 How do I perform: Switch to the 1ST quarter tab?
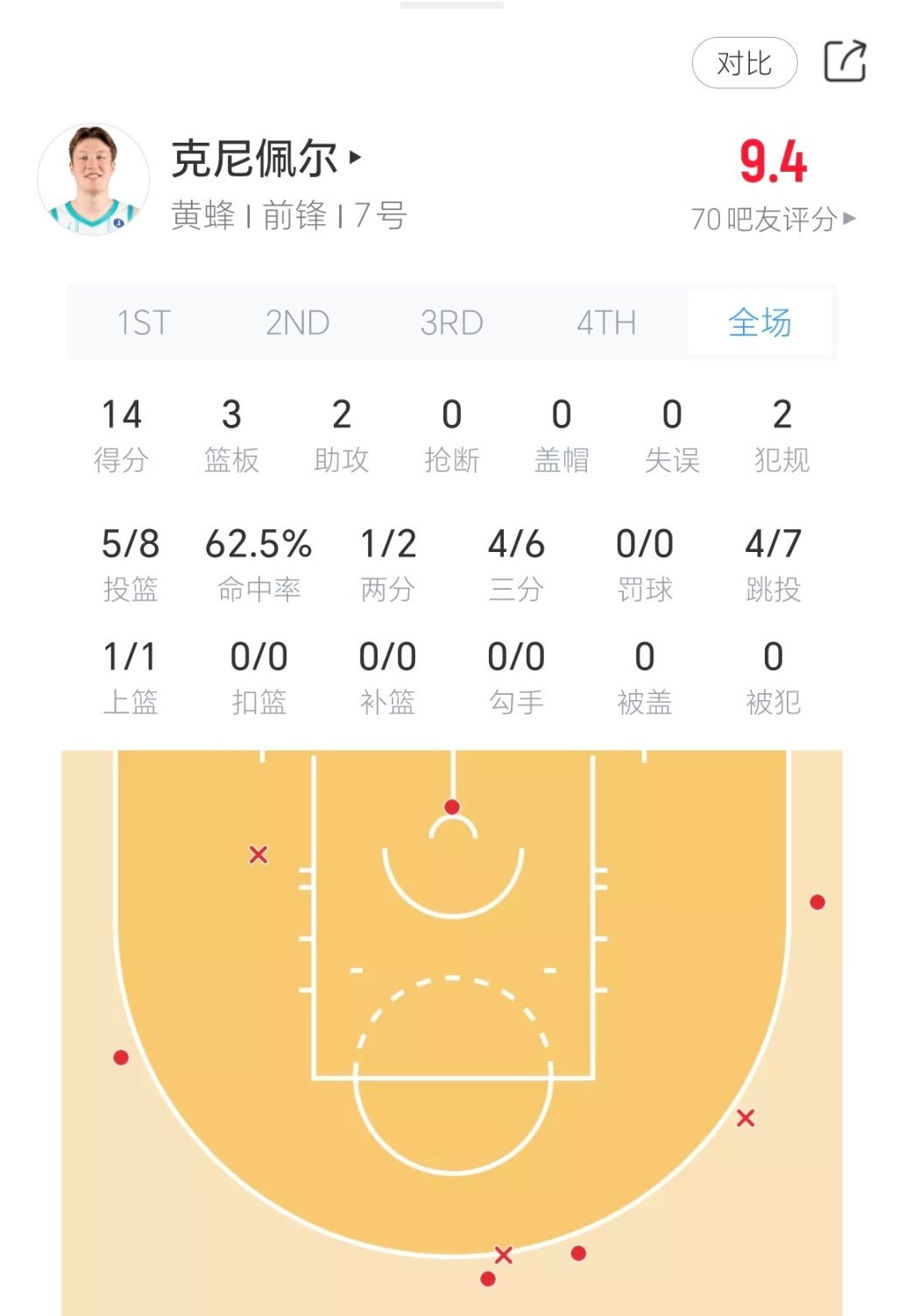(145, 322)
